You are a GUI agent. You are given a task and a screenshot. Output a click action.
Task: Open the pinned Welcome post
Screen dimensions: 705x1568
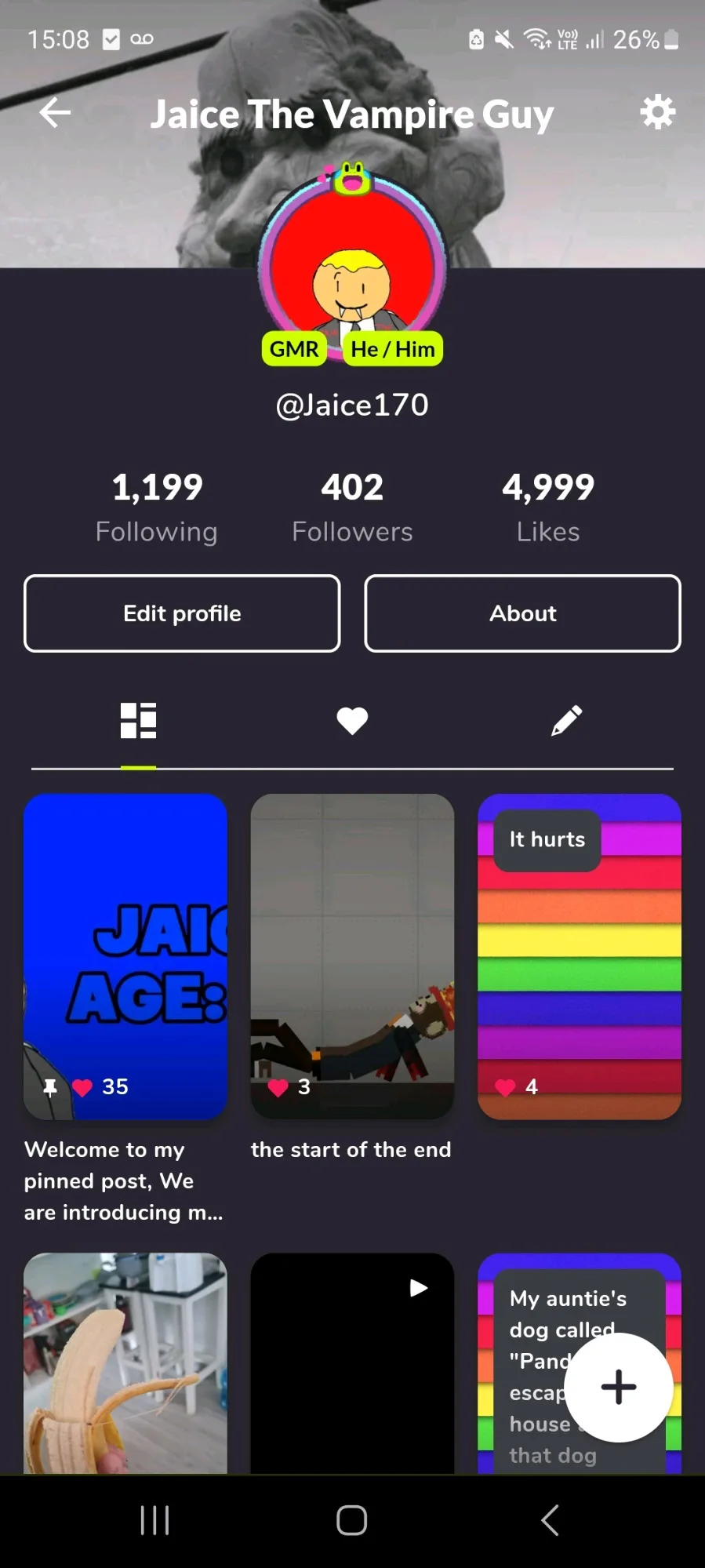click(x=125, y=955)
